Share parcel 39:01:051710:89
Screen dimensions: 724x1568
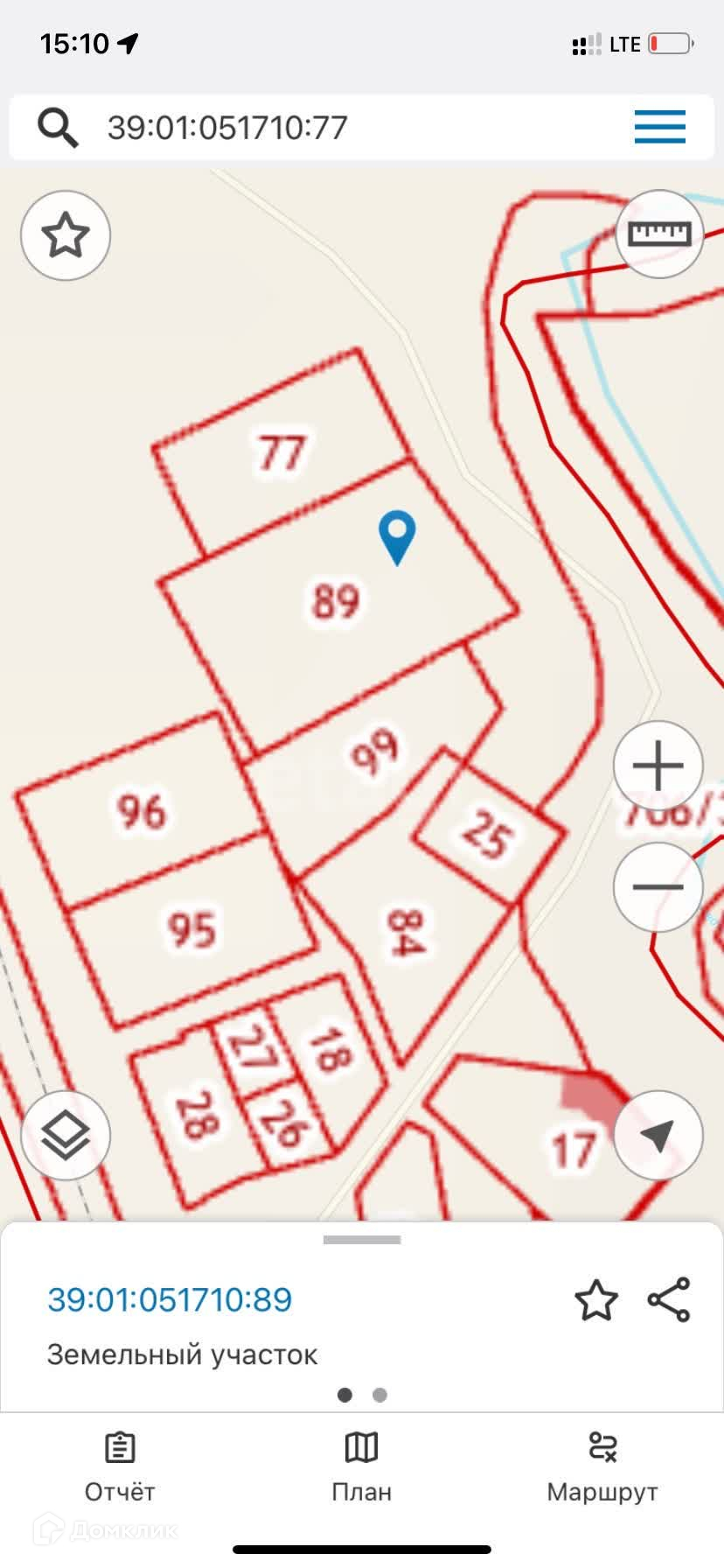pyautogui.click(x=669, y=1300)
